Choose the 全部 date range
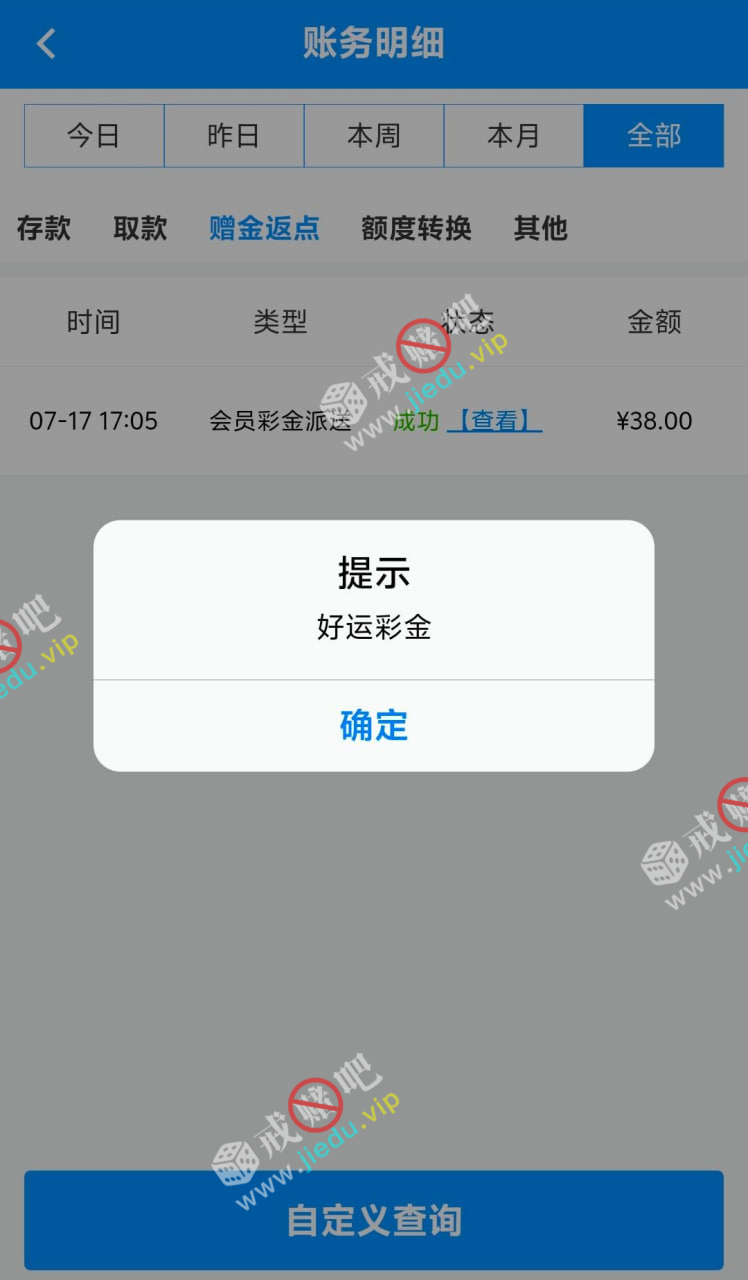748x1280 pixels. point(653,136)
